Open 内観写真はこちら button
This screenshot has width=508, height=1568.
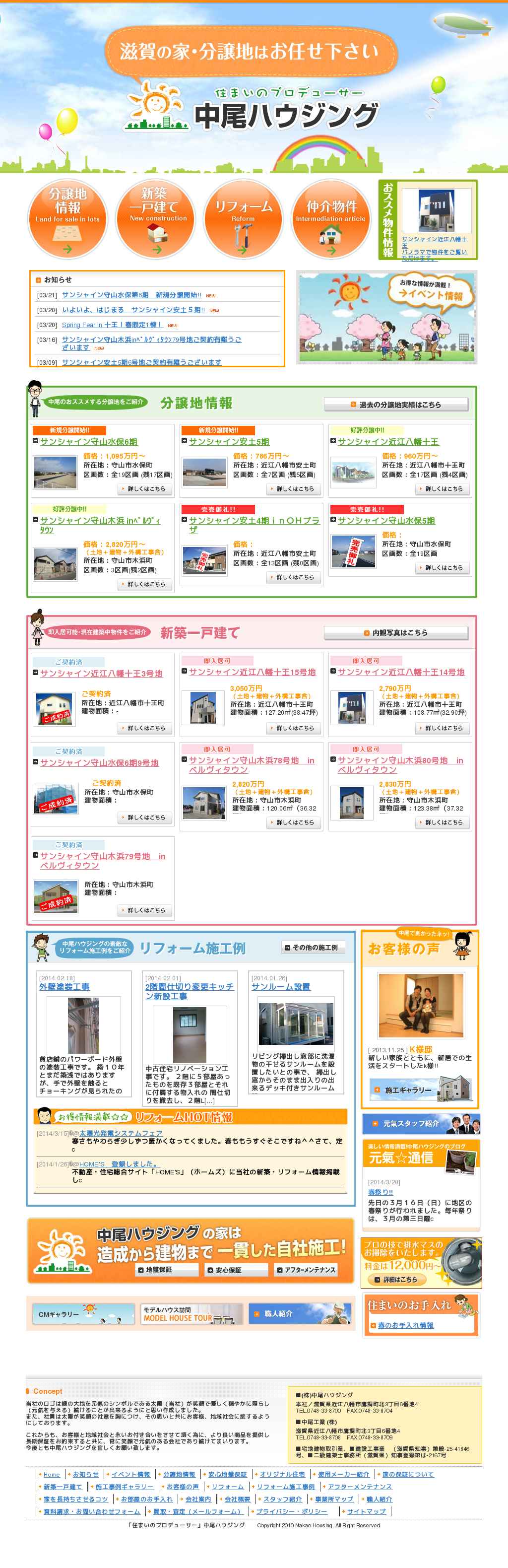(x=396, y=632)
